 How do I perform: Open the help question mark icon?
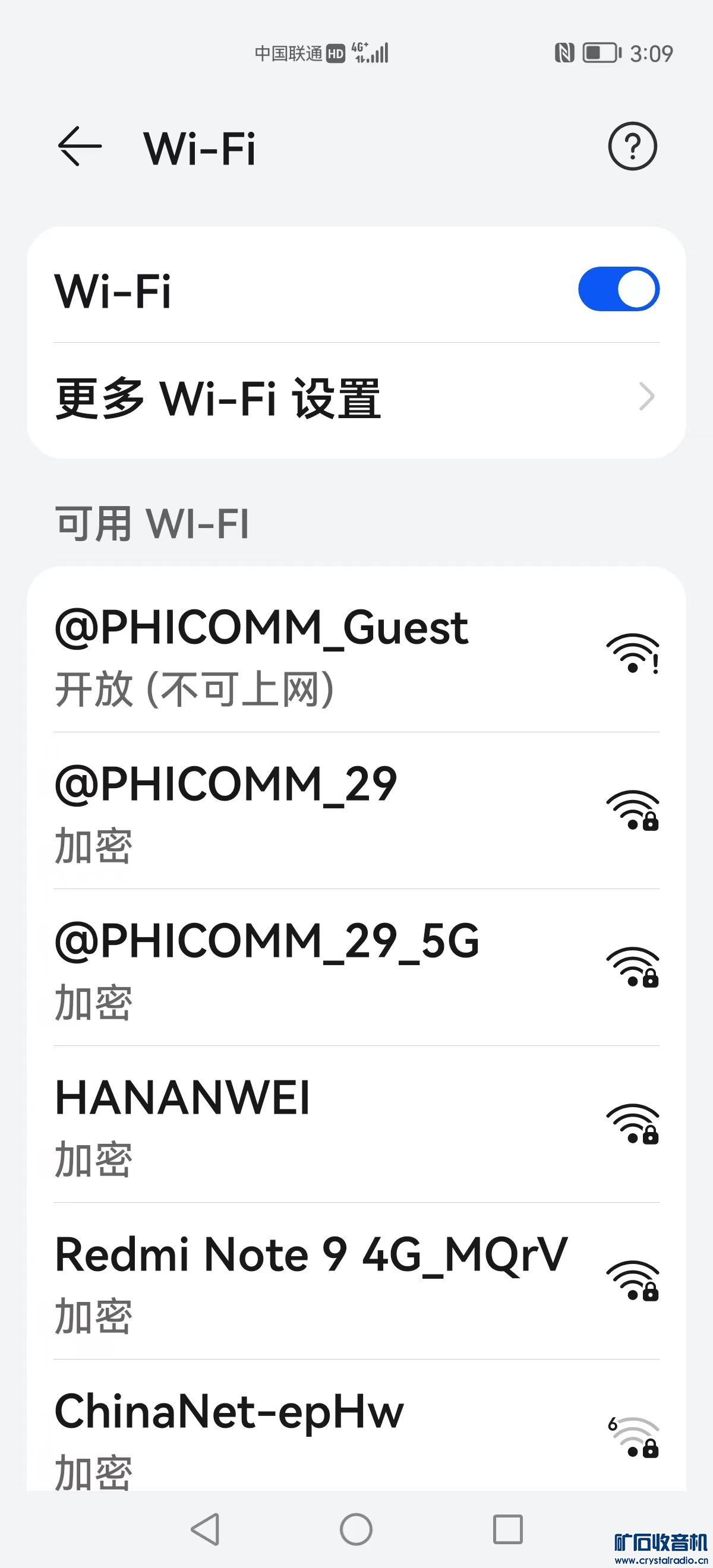[x=632, y=146]
